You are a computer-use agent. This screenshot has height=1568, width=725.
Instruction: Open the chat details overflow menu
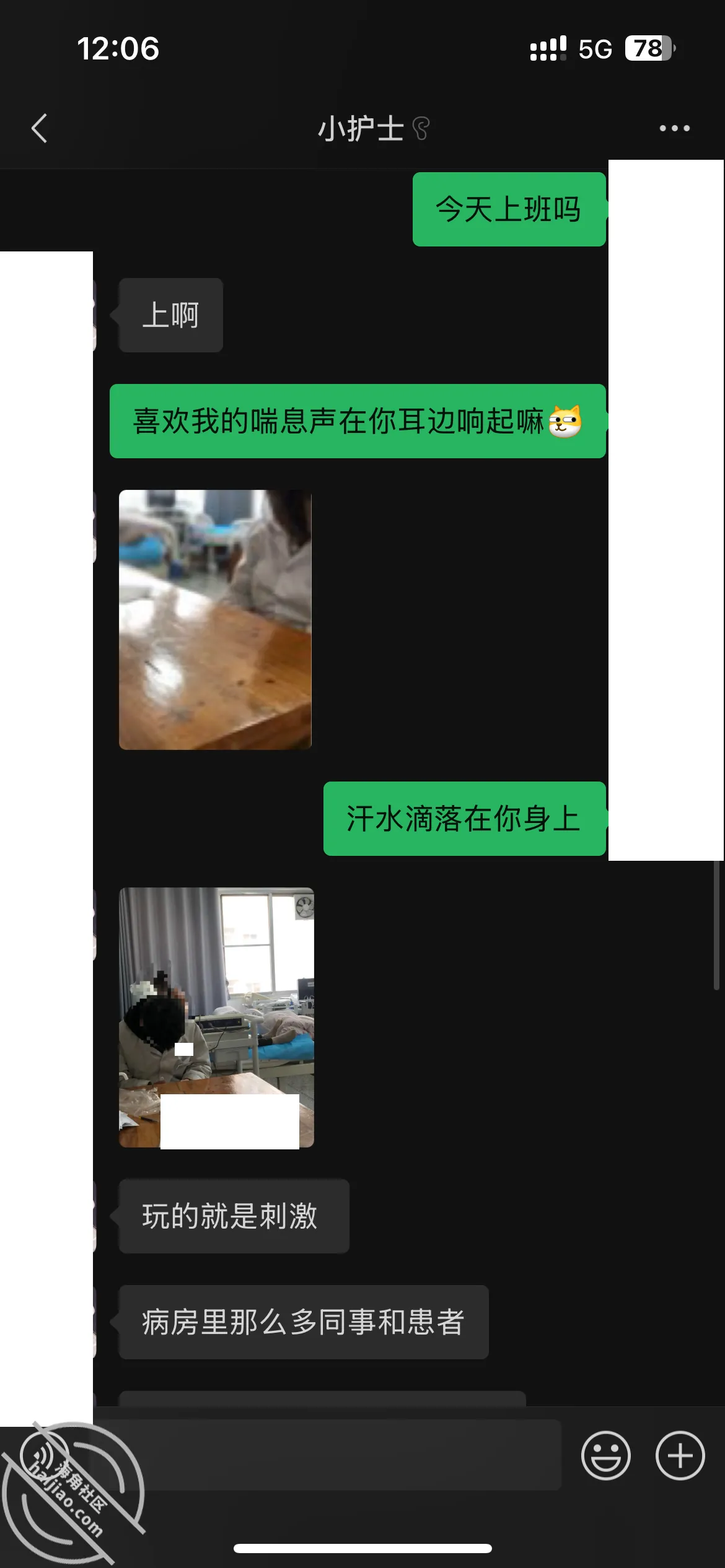point(674,128)
